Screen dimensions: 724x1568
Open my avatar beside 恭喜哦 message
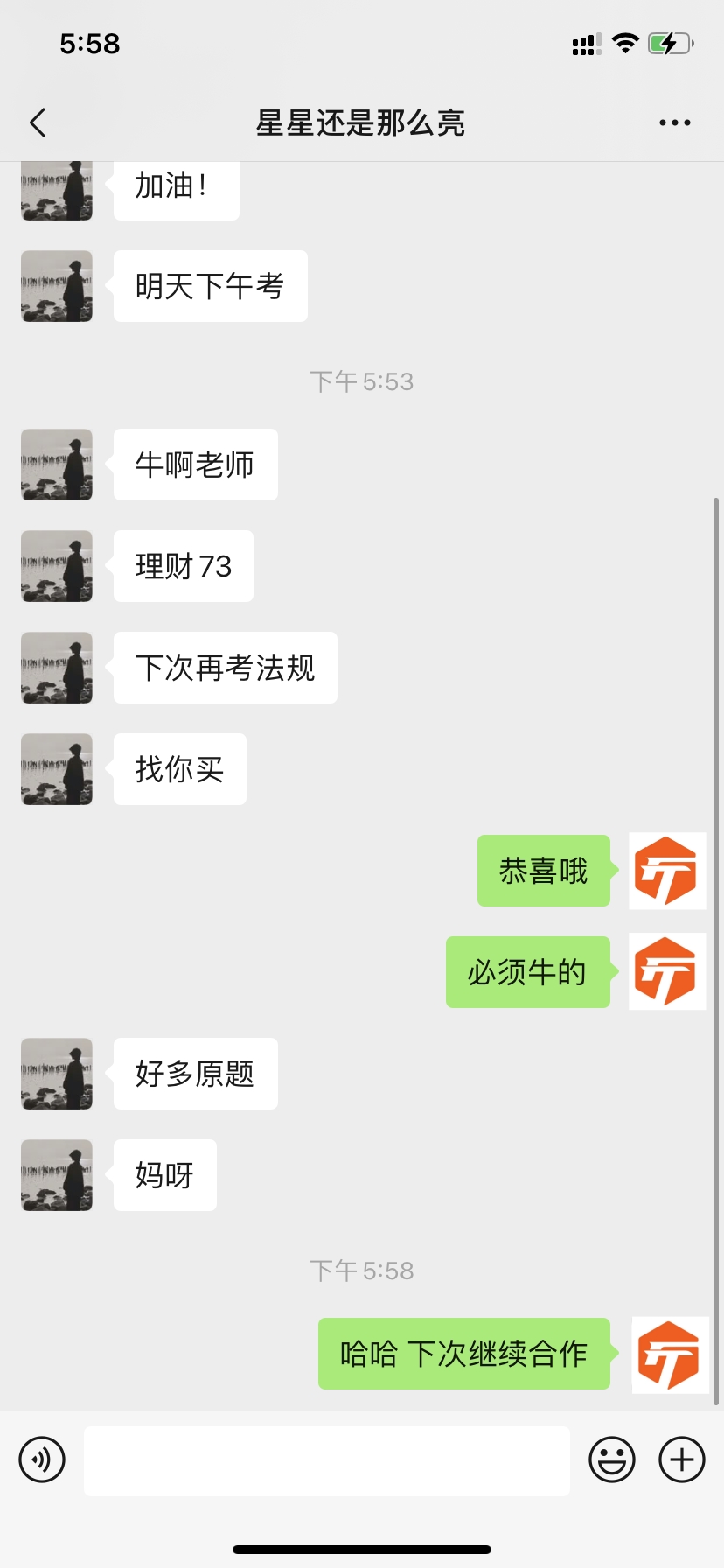(667, 871)
